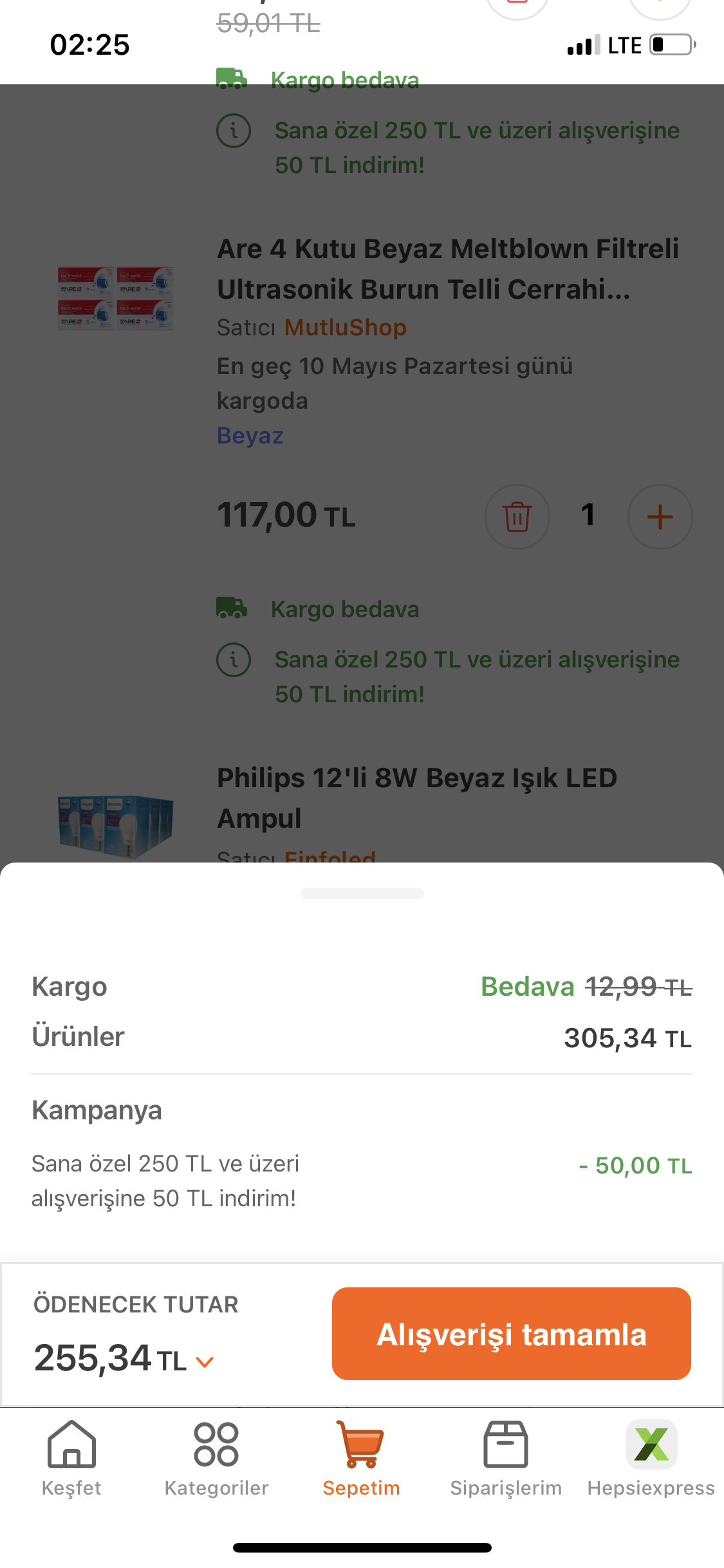Increase quantity of Are face mask
This screenshot has width=724, height=1568.
coord(660,517)
